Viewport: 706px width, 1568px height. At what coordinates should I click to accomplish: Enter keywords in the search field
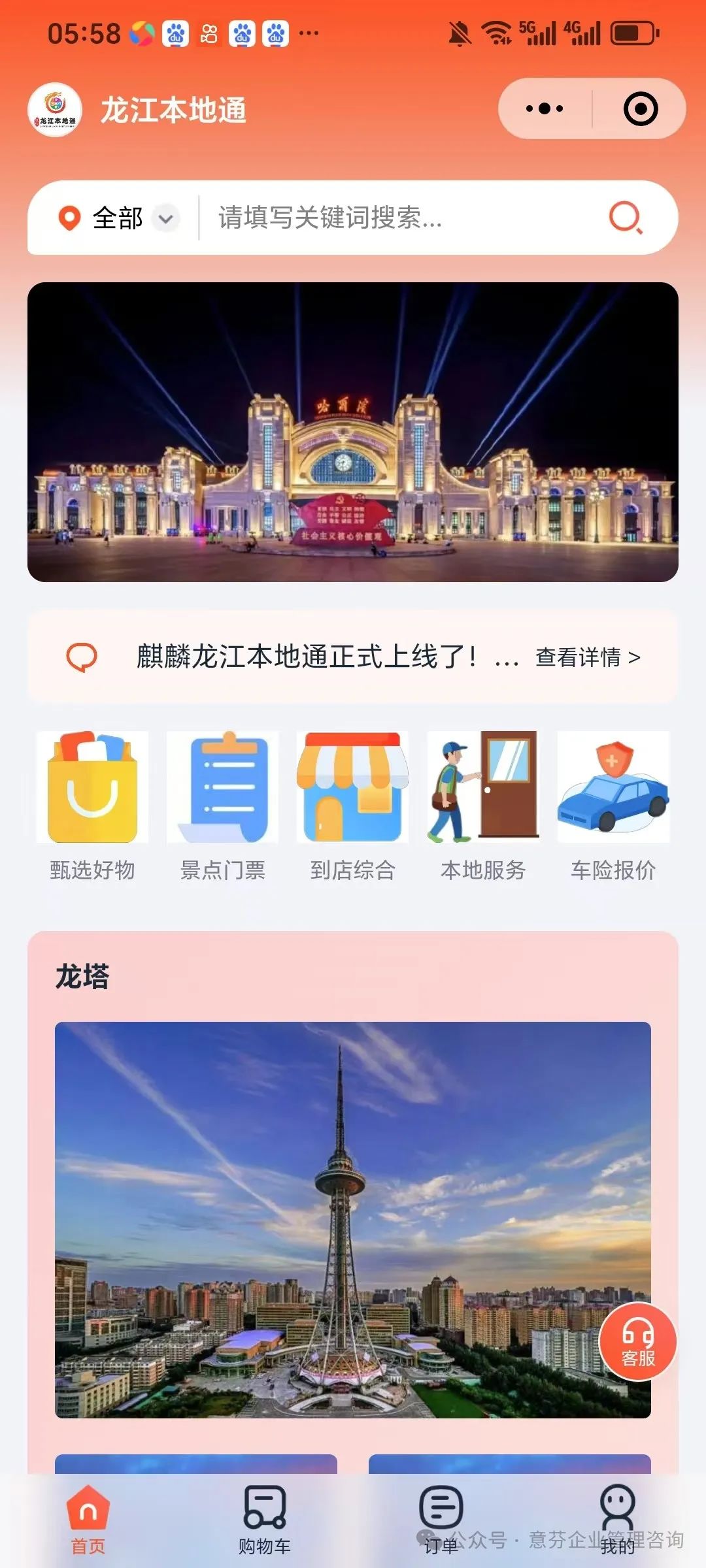coord(392,218)
